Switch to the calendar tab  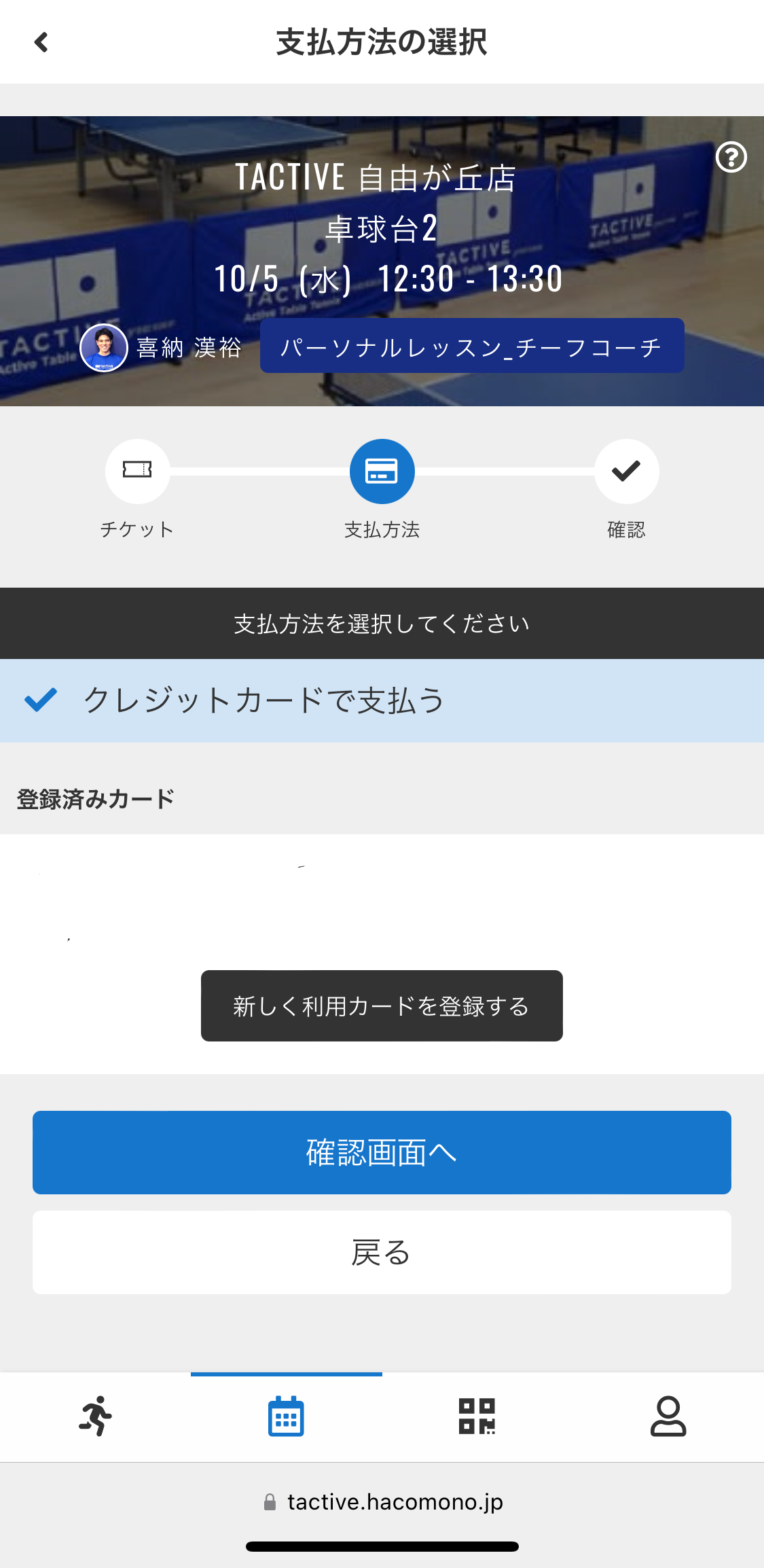(286, 1416)
